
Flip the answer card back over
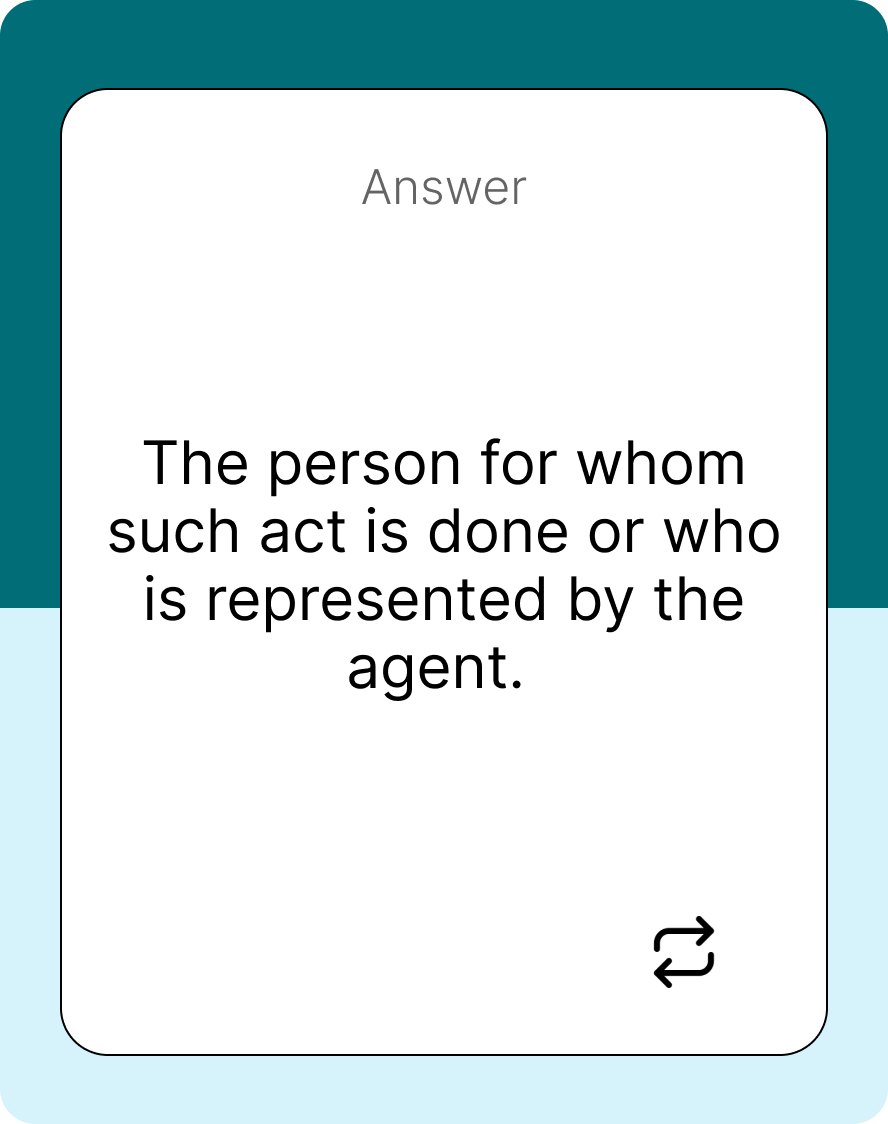point(684,952)
